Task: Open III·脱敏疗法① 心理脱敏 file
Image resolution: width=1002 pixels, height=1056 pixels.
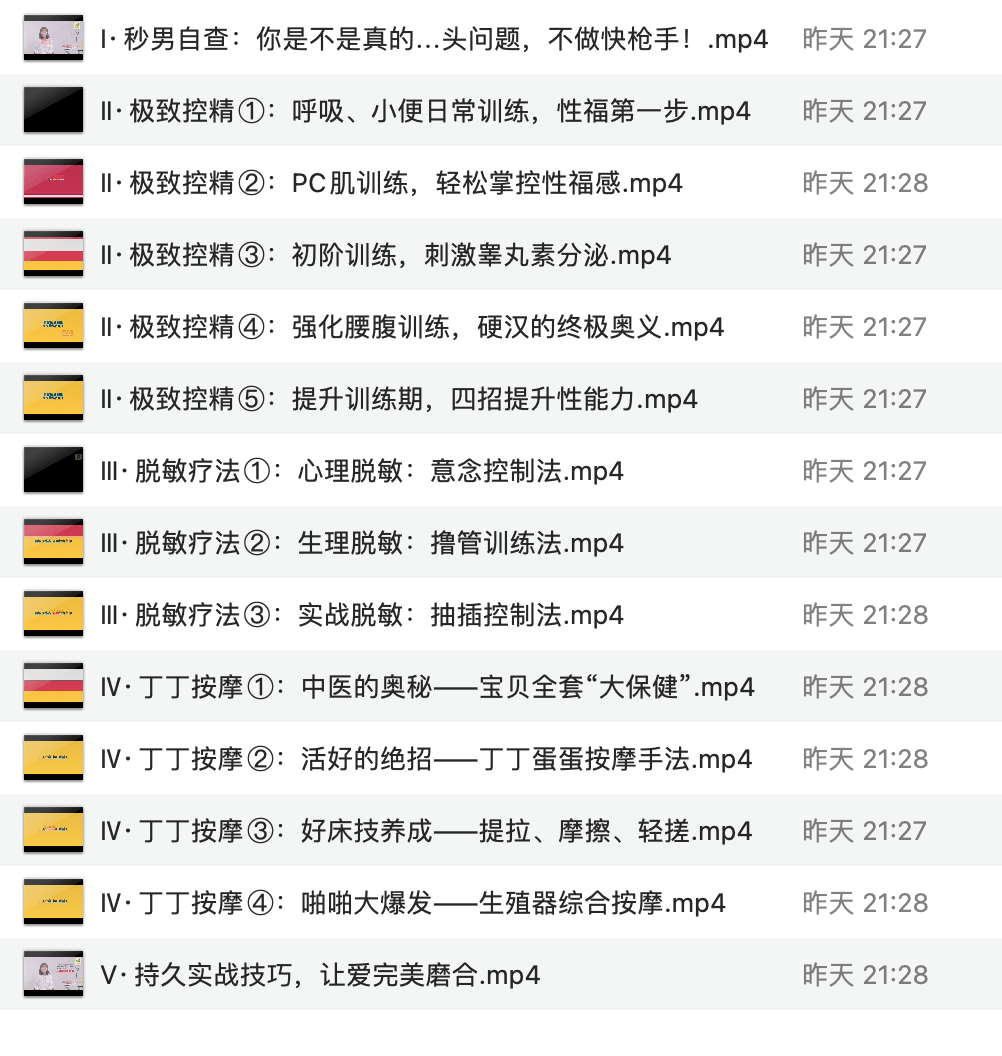Action: (362, 471)
